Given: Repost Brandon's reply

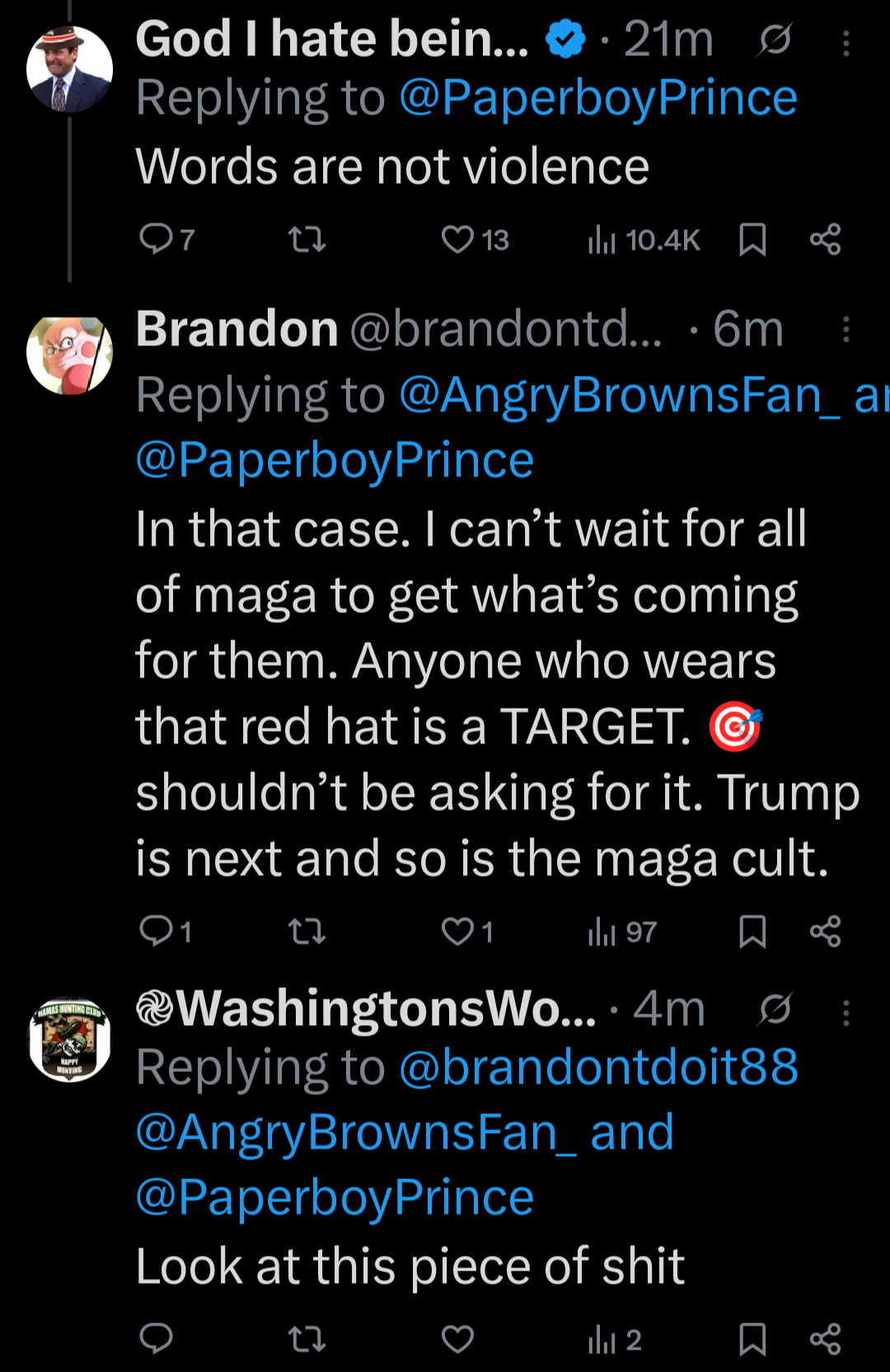Looking at the screenshot, I should point(307,932).
